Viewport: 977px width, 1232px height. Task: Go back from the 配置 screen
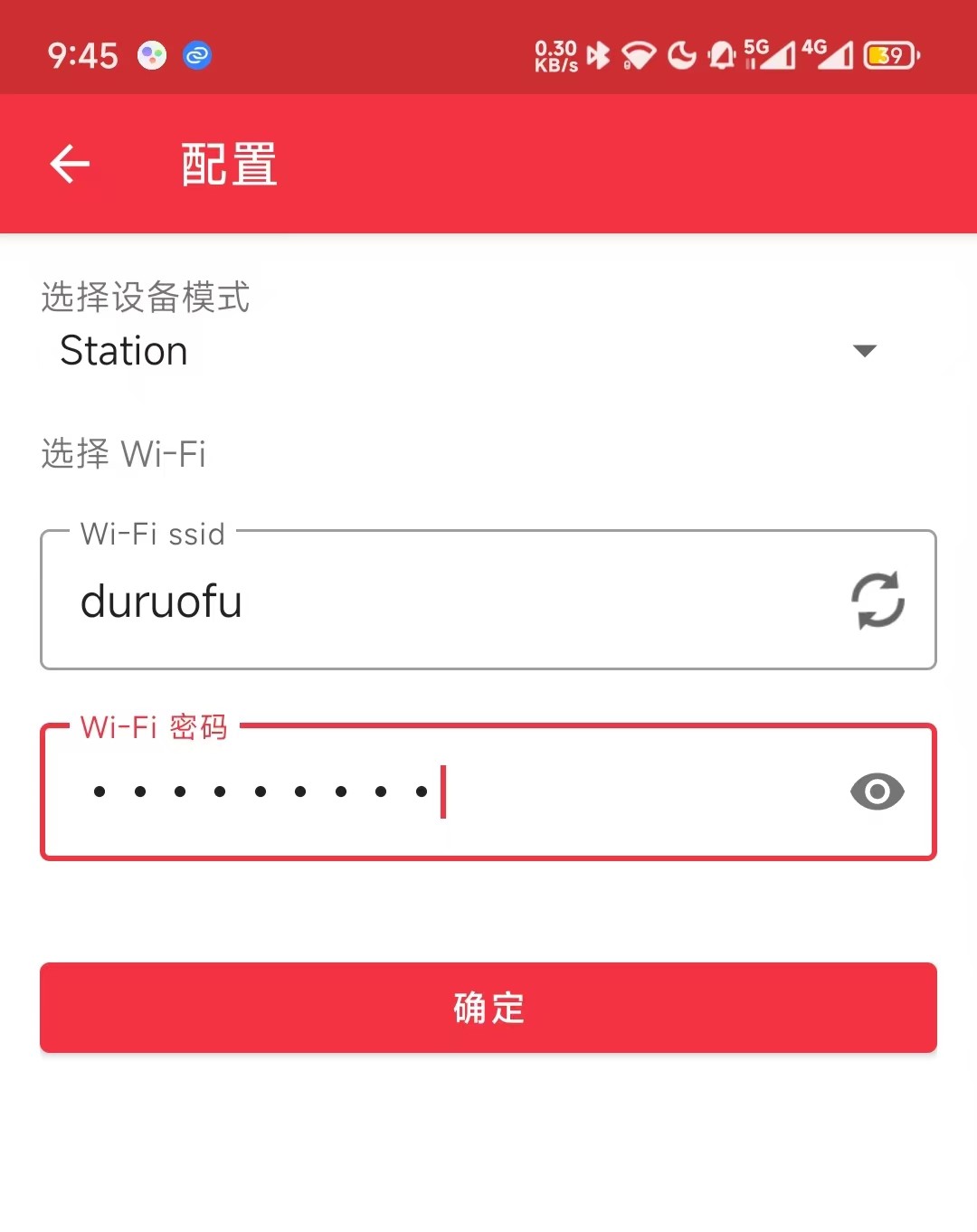pyautogui.click(x=70, y=165)
